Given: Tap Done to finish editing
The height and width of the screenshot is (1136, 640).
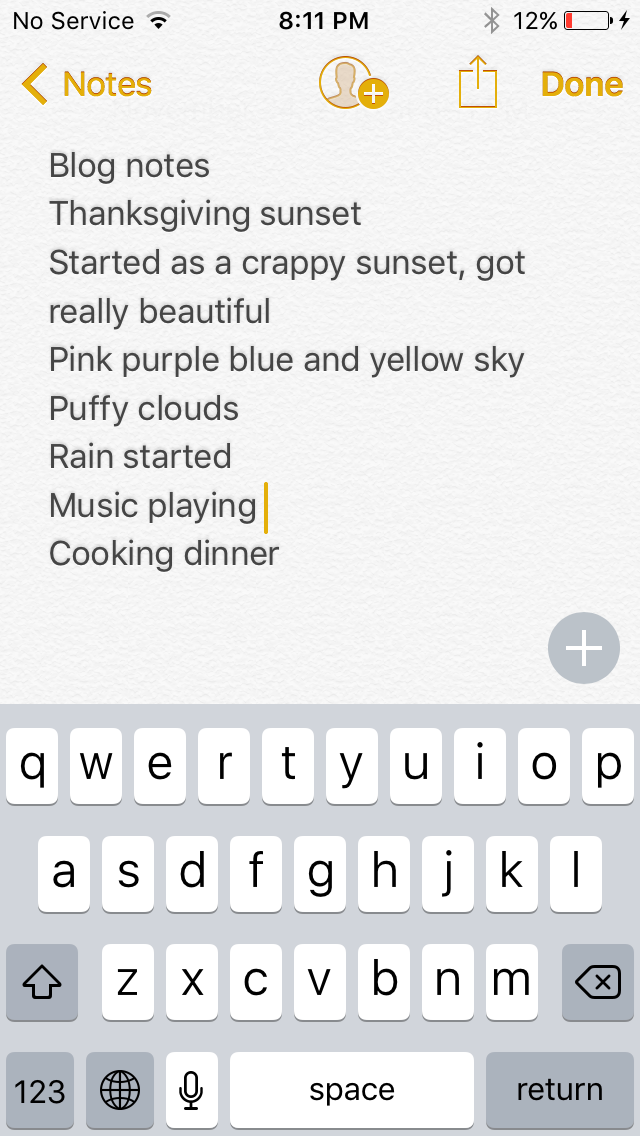Looking at the screenshot, I should click(582, 84).
